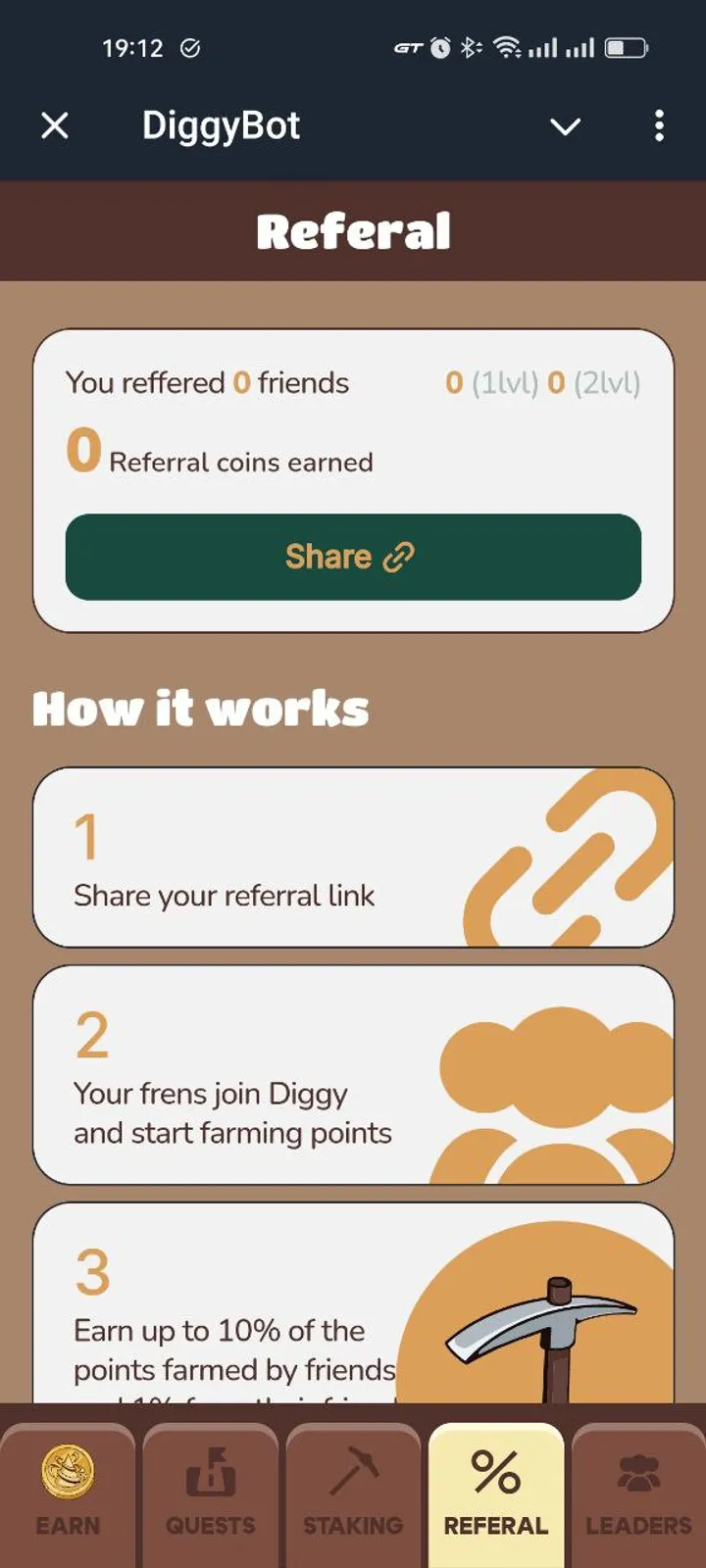The width and height of the screenshot is (706, 1568).
Task: Click the Bluetooth status icon
Action: [472, 46]
